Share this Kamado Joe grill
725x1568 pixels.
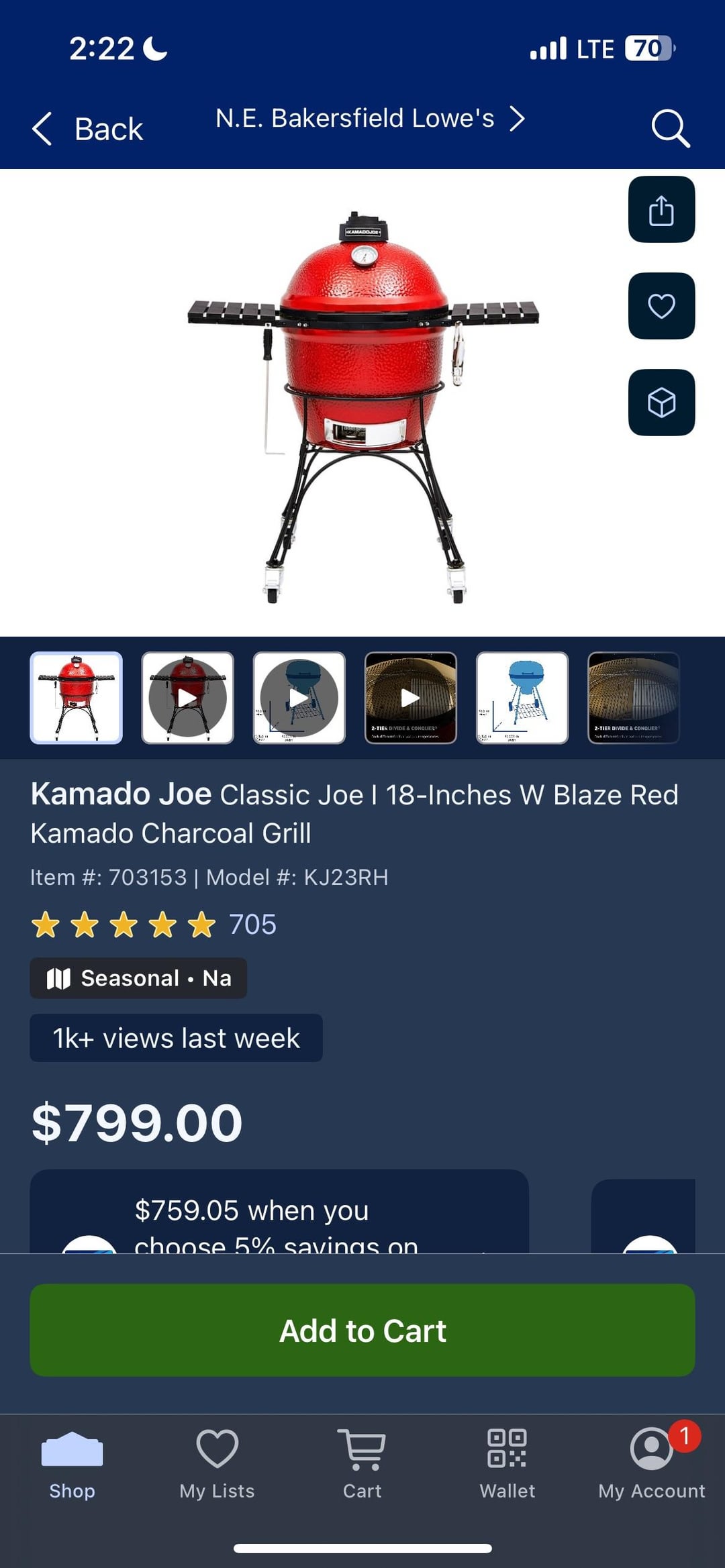(661, 209)
